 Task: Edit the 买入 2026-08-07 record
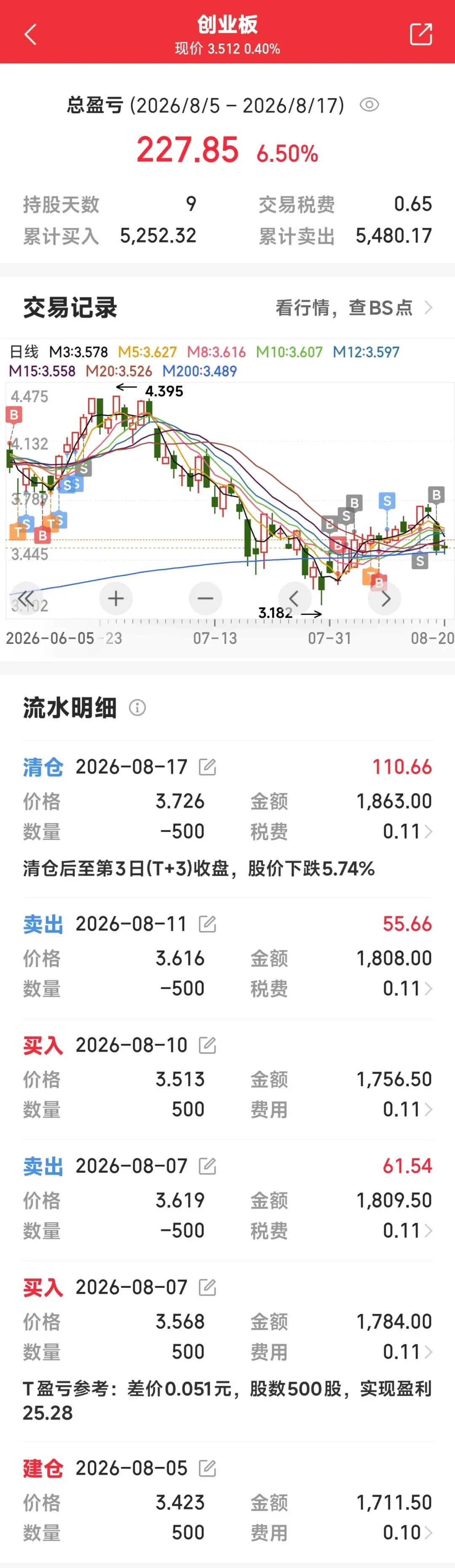207,1287
